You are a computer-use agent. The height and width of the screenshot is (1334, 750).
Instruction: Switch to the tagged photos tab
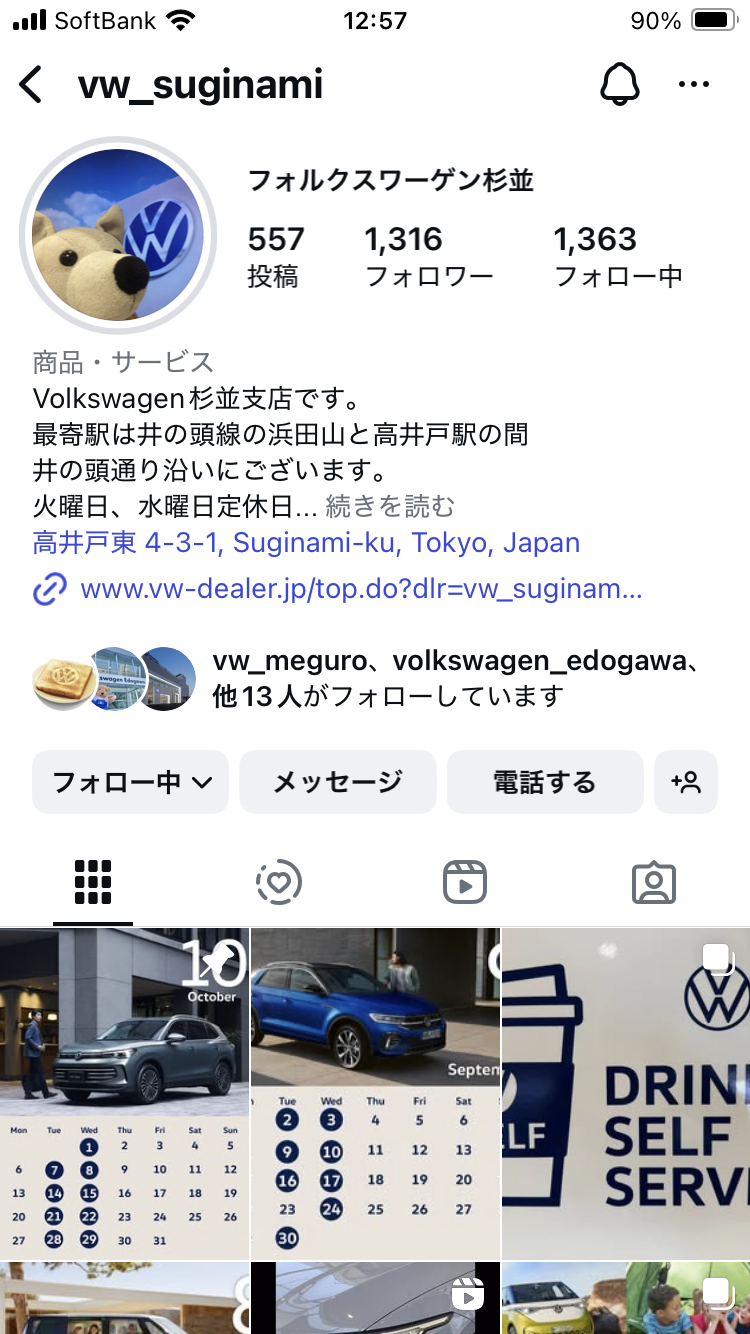pyautogui.click(x=654, y=883)
